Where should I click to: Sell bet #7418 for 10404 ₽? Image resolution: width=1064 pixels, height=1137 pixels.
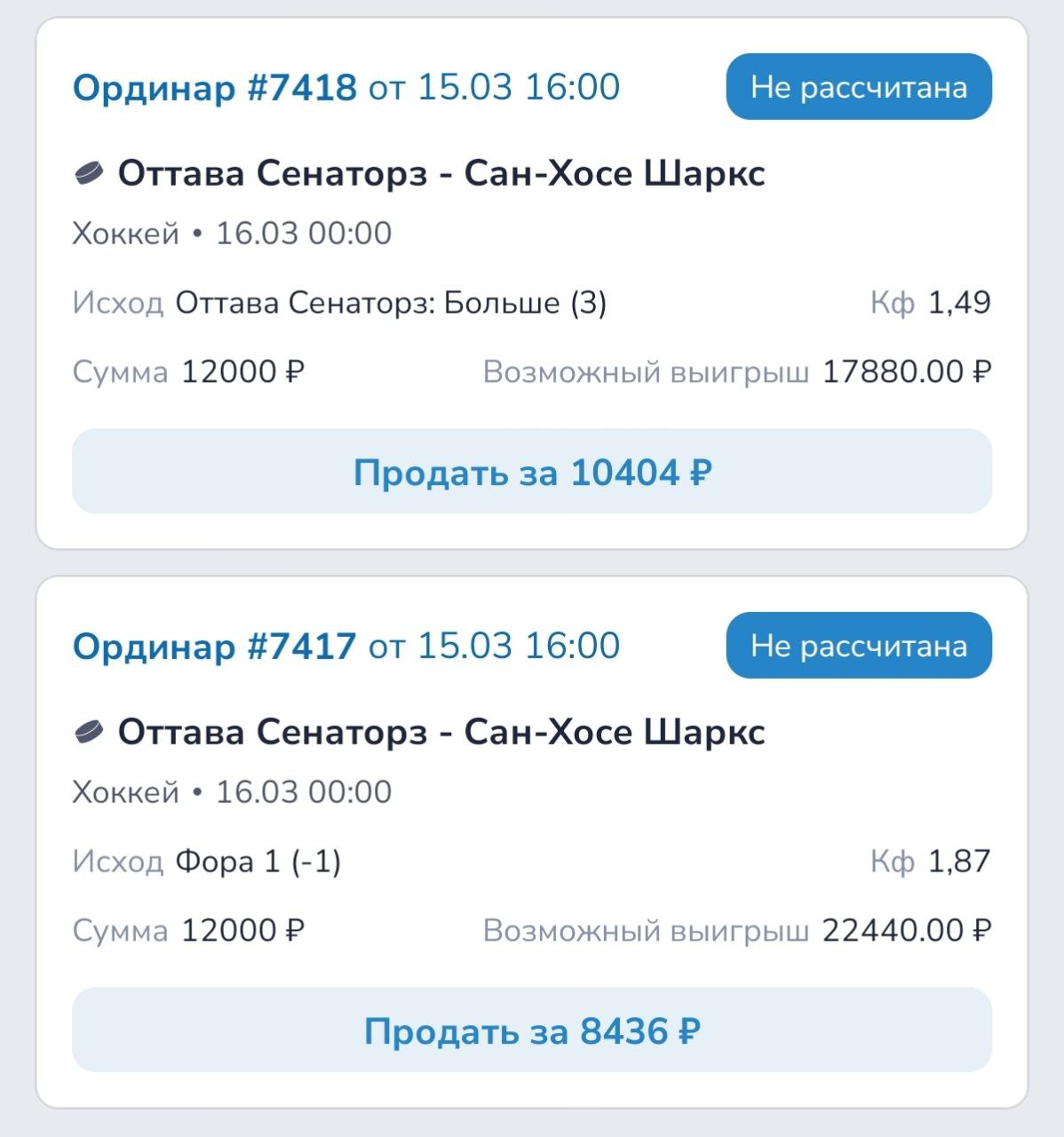(531, 472)
